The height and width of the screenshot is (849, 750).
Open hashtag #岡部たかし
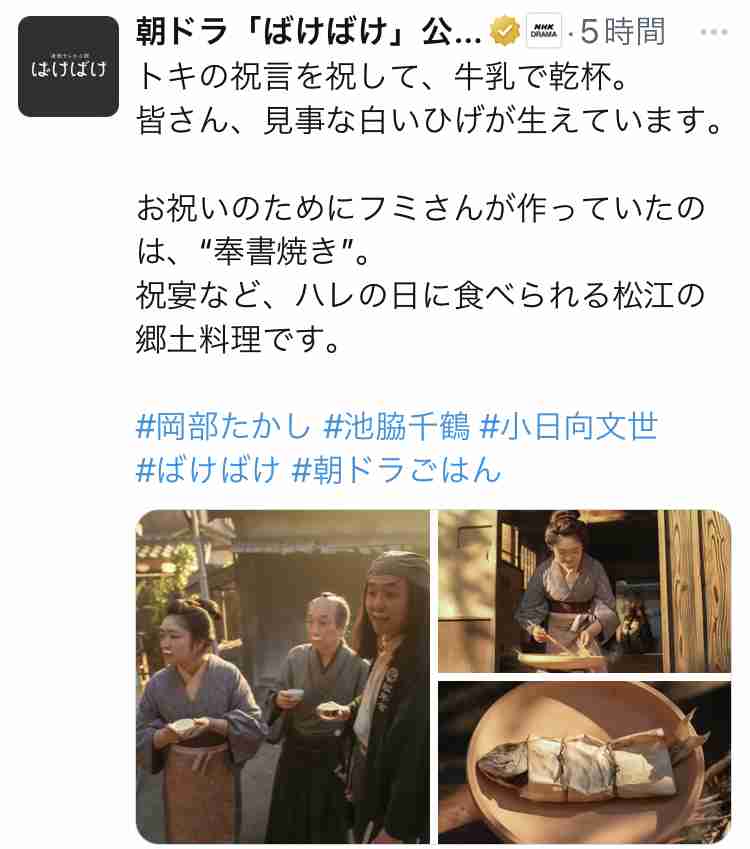pos(223,427)
